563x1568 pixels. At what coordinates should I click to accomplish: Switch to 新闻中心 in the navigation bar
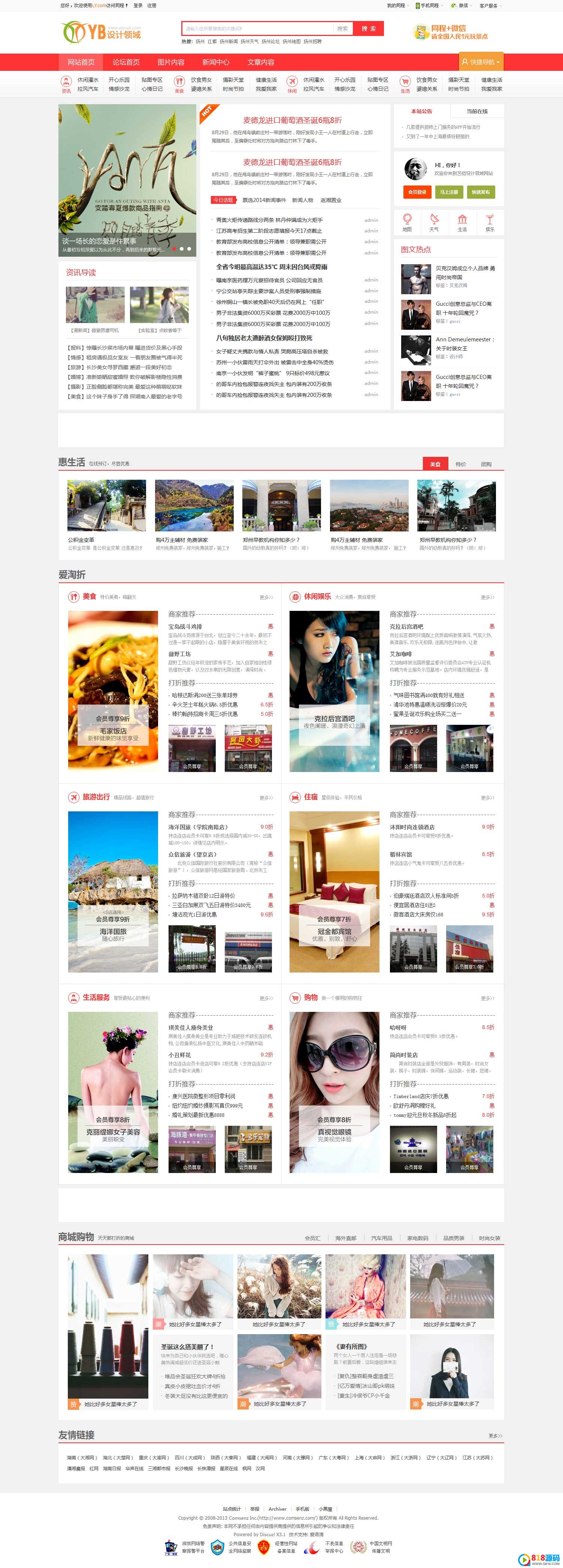coord(216,62)
